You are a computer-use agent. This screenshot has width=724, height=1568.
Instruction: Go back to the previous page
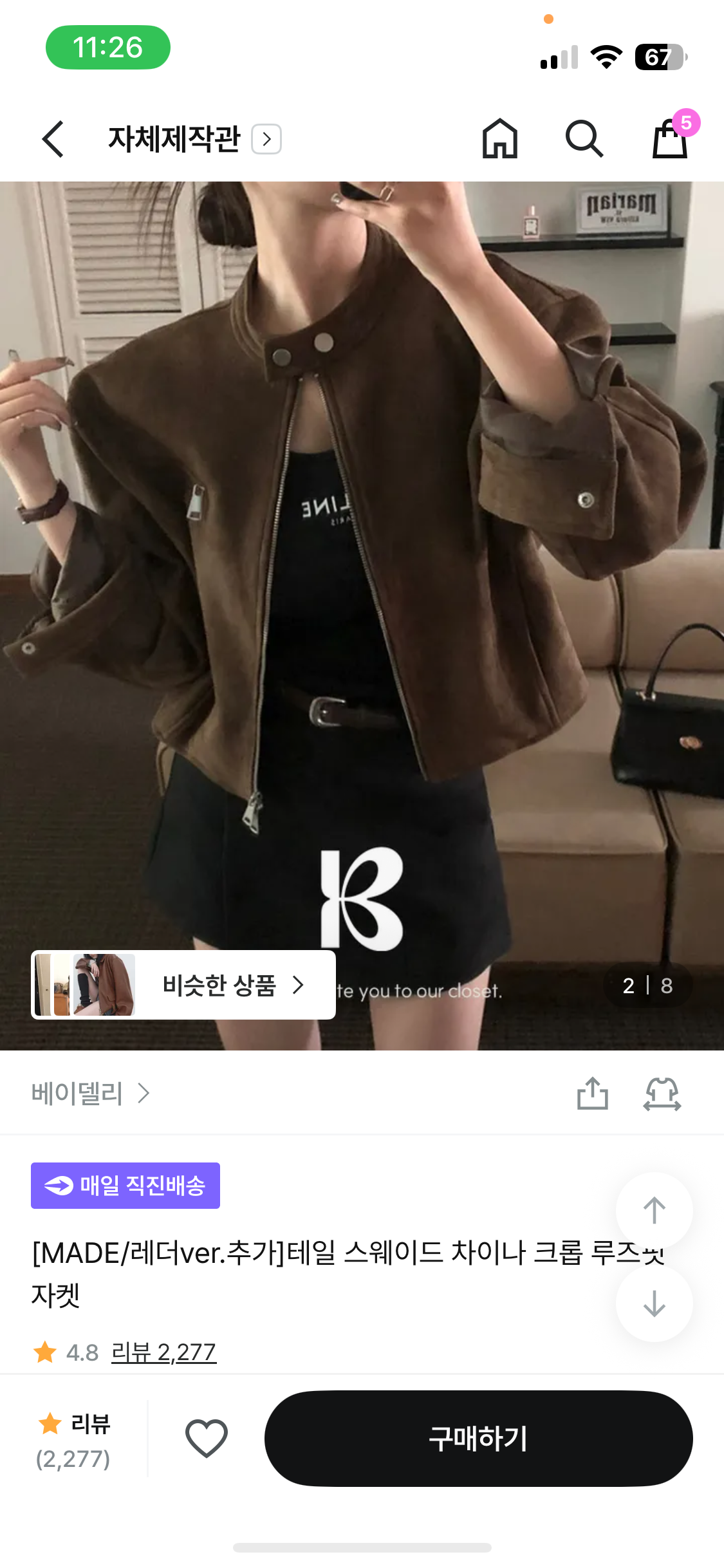tap(53, 139)
